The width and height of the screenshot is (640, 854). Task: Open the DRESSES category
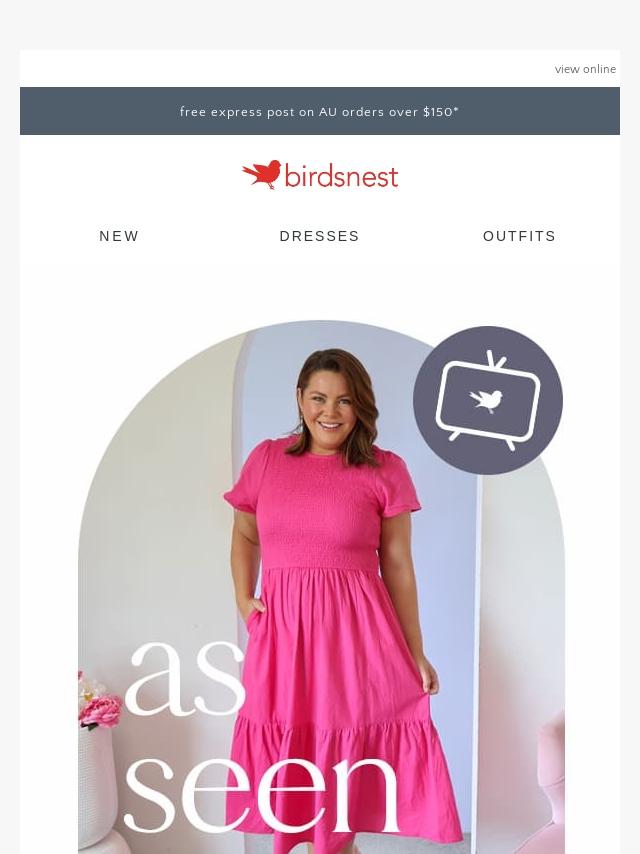coord(319,236)
